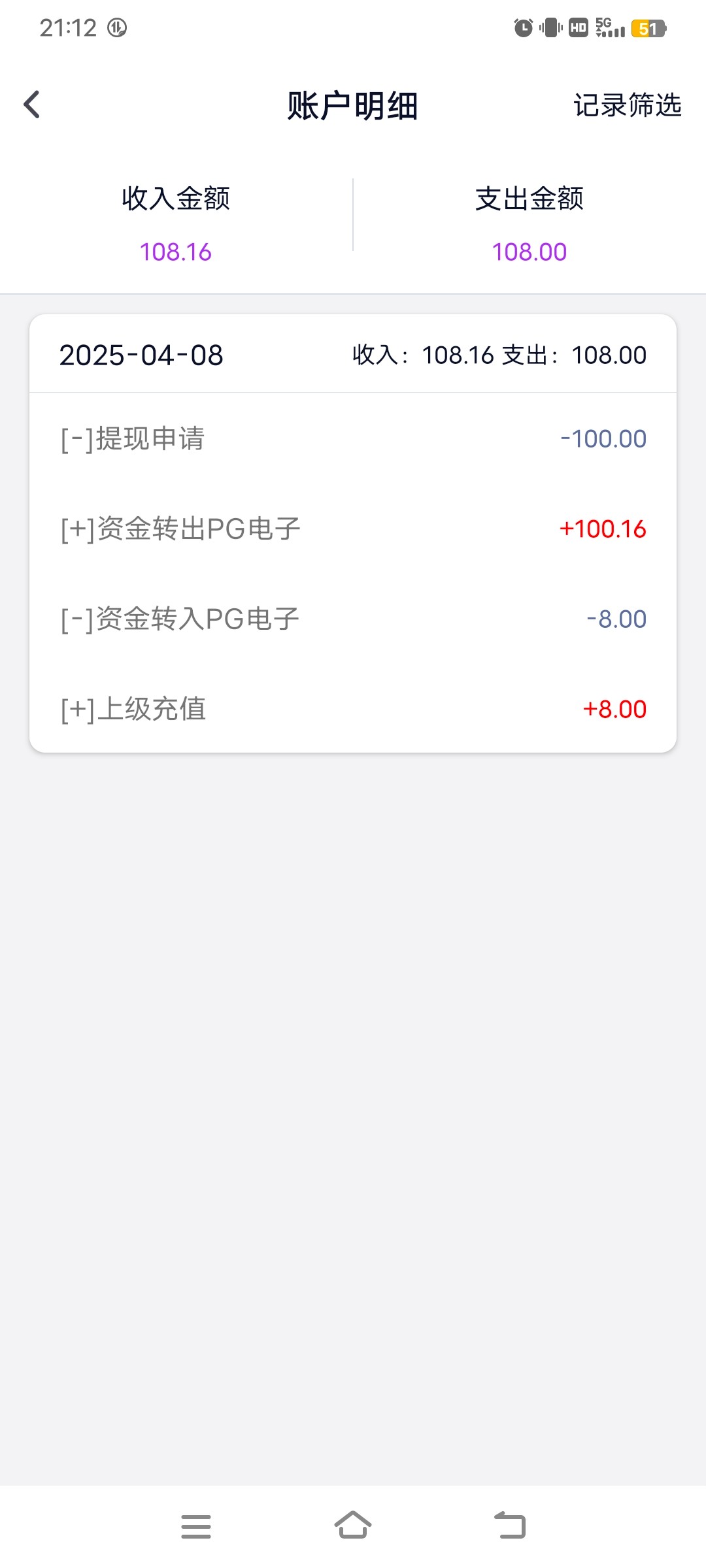Screen dimensions: 706x1568
Task: Open the 资金转入PG电子 transaction entry
Action: coord(353,619)
